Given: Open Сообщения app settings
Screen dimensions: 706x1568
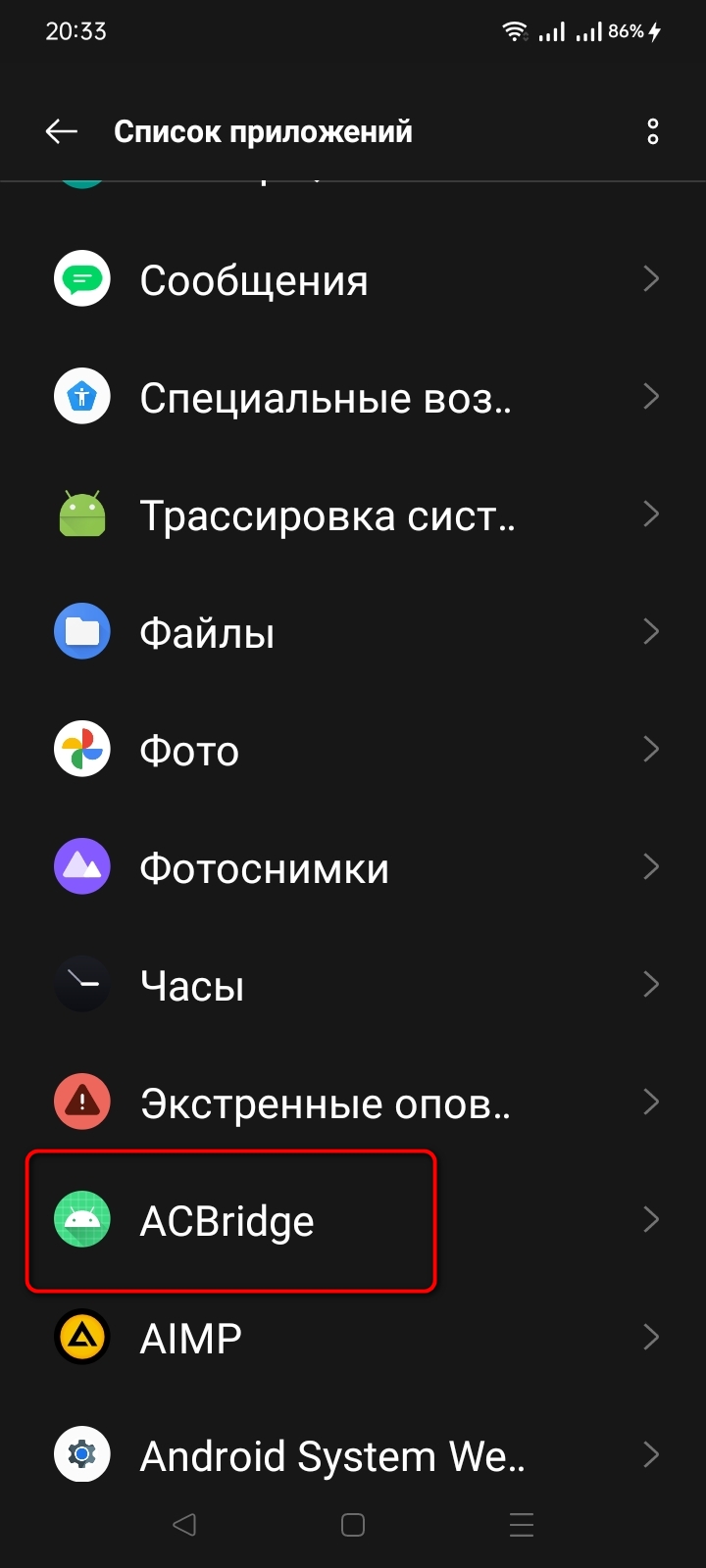Looking at the screenshot, I should pos(353,280).
